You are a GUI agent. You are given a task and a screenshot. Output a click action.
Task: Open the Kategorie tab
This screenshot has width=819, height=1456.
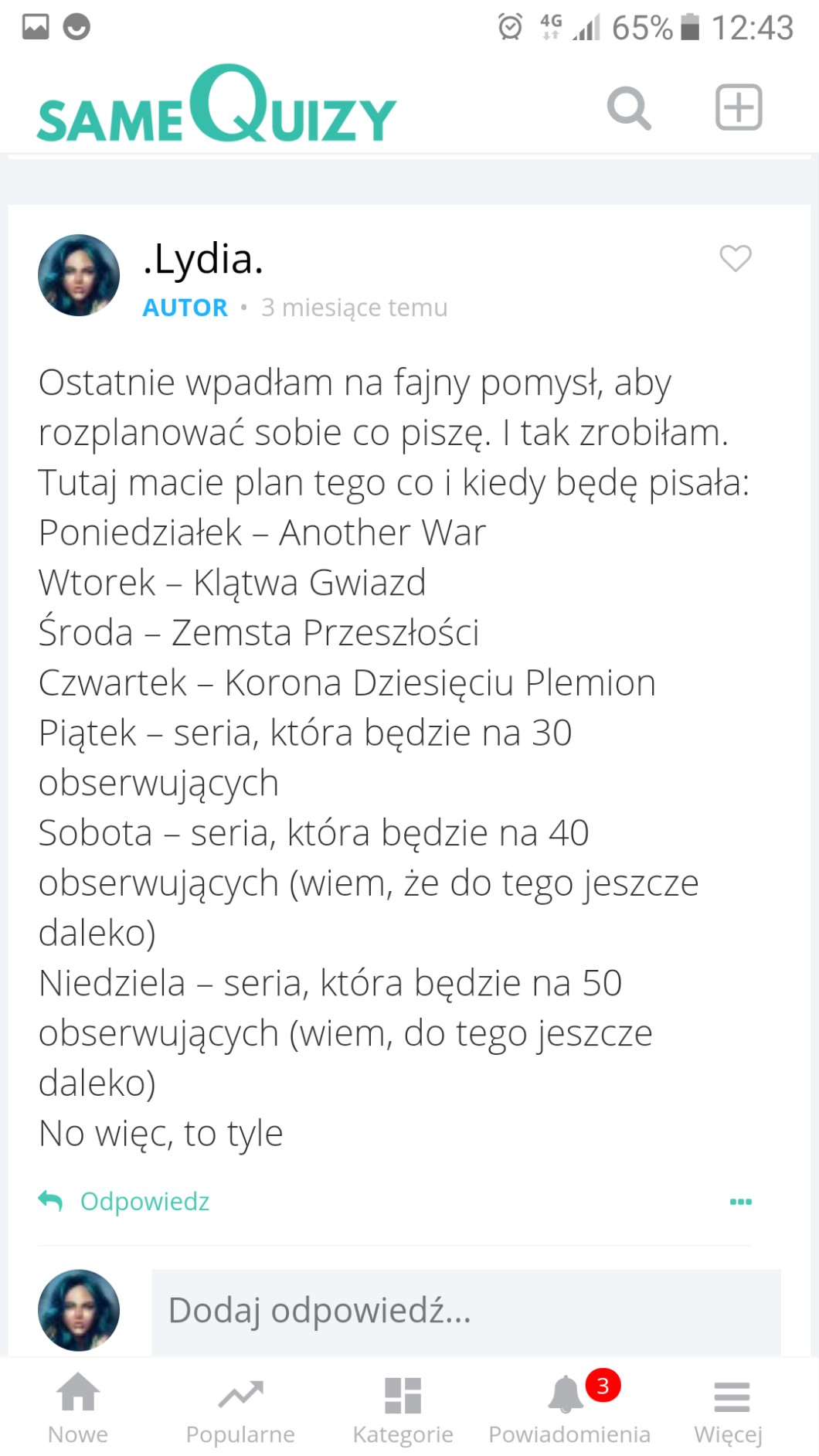pyautogui.click(x=403, y=1408)
